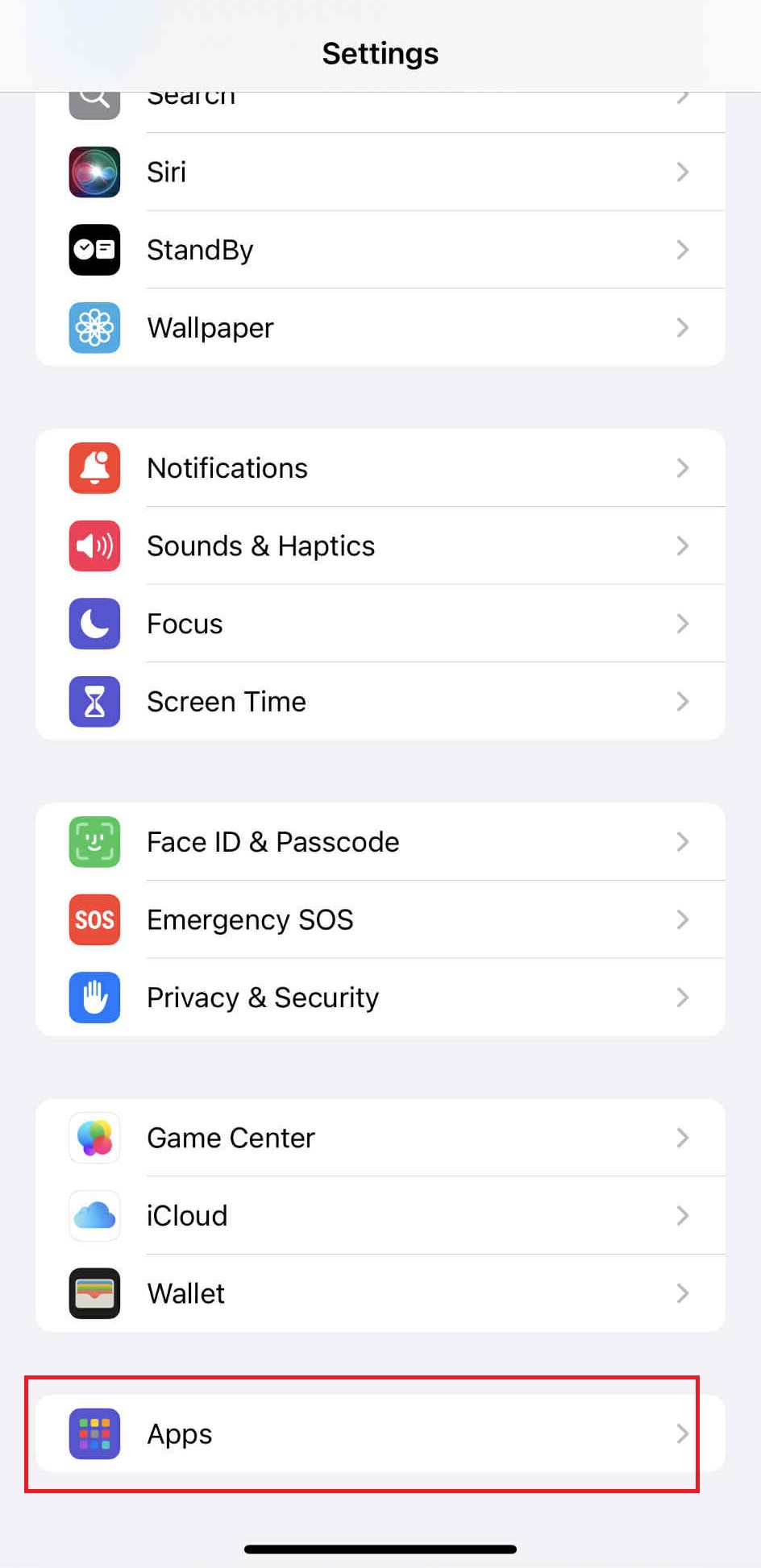Viewport: 761px width, 1568px height.
Task: Select Sounds & Haptics
Action: [379, 546]
